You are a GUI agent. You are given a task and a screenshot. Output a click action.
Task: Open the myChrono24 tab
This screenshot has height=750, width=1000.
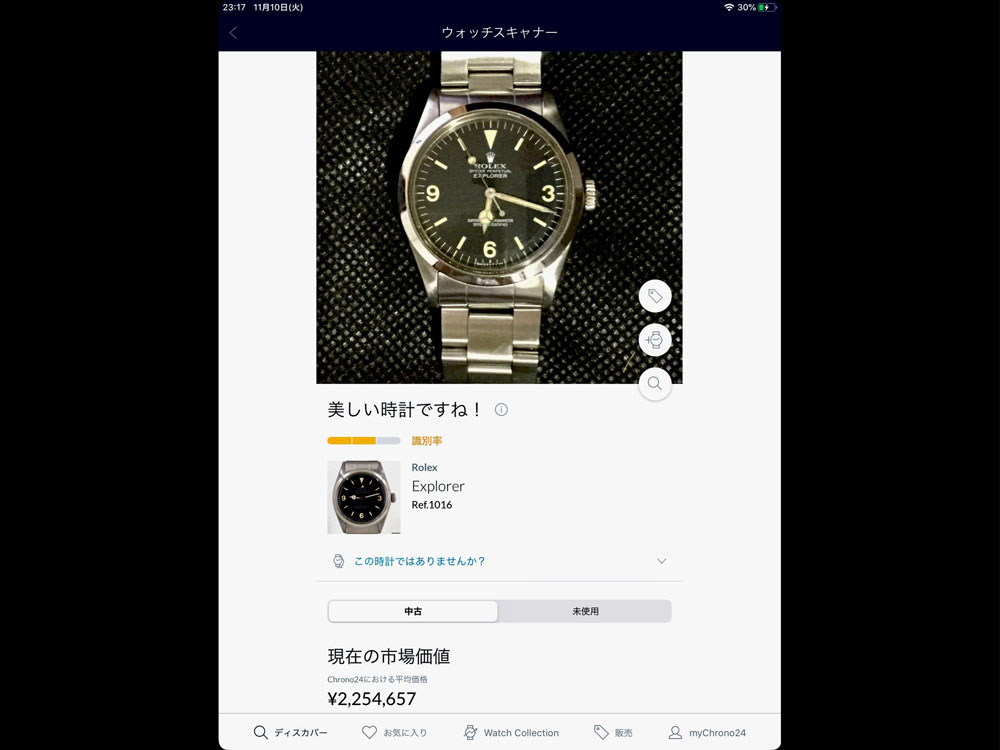click(707, 732)
